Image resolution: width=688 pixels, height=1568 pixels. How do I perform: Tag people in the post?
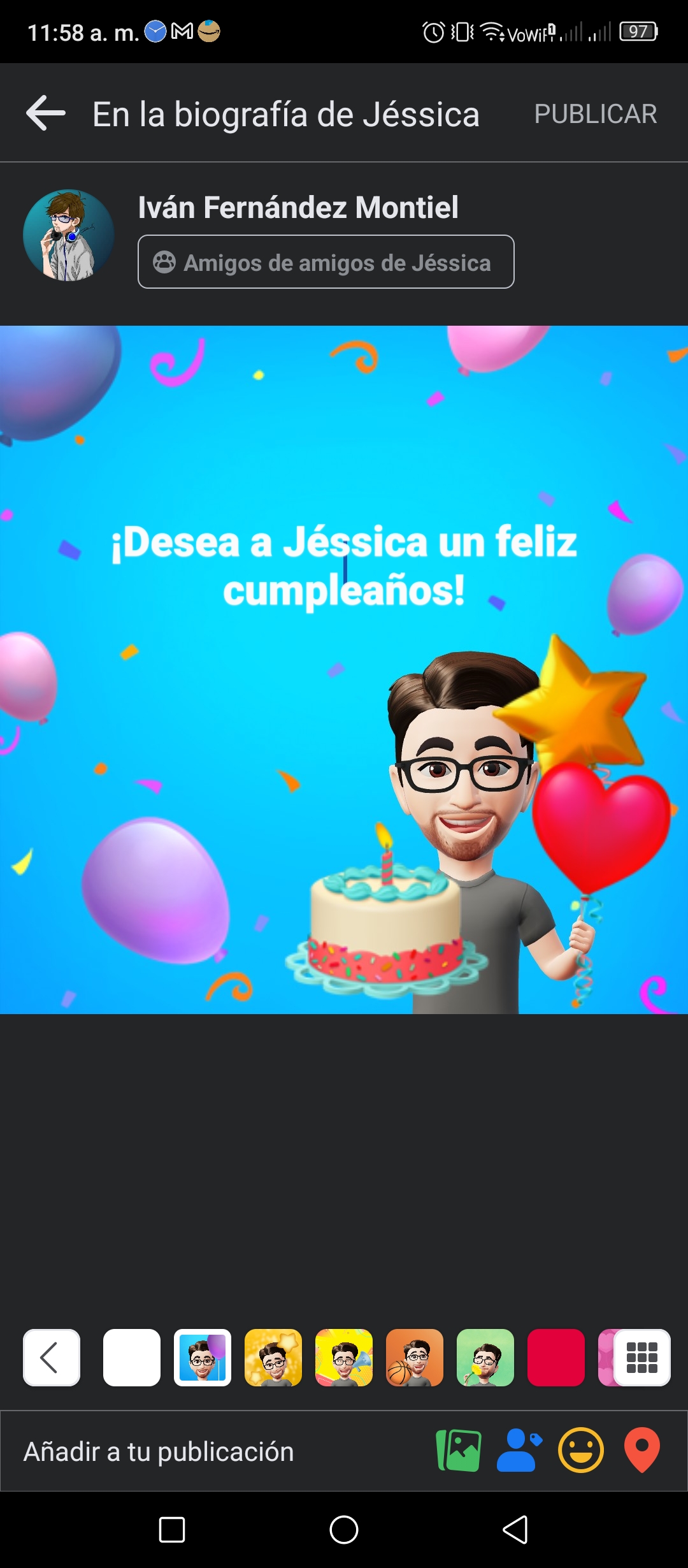(x=519, y=1451)
